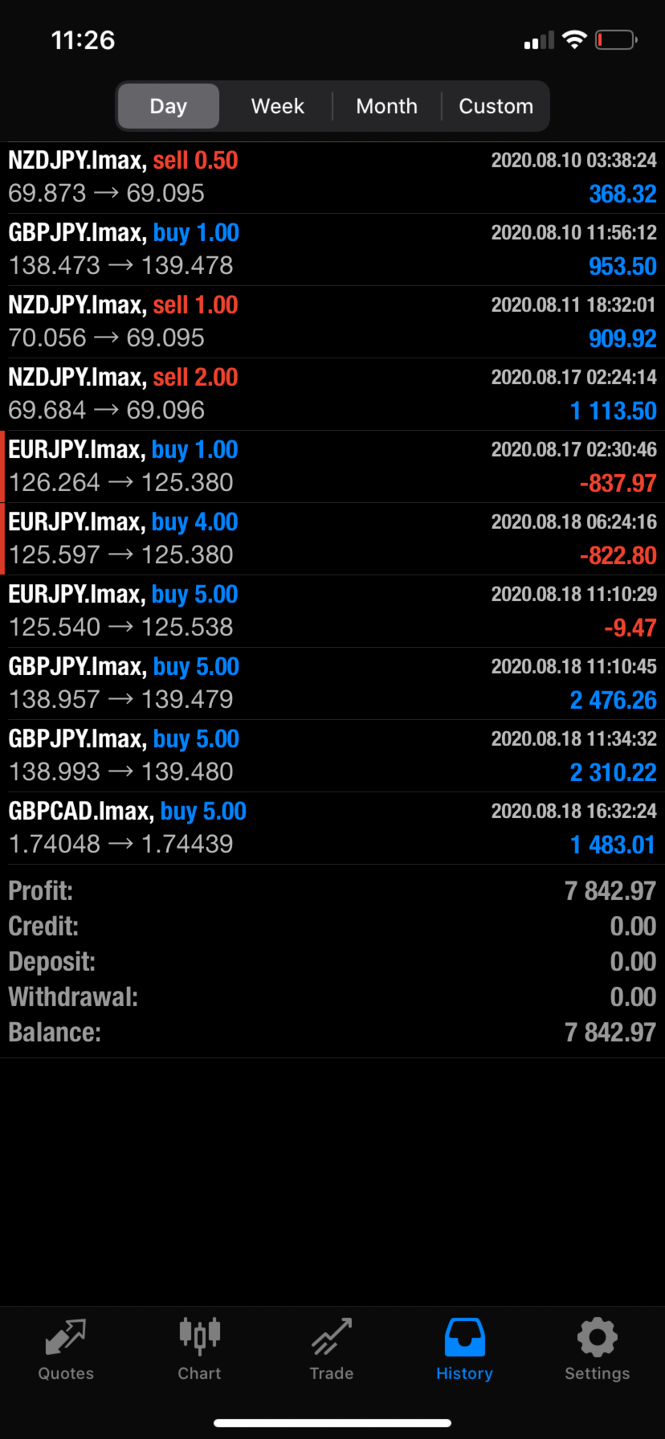
Task: Select the Week history range
Action: coord(277,106)
